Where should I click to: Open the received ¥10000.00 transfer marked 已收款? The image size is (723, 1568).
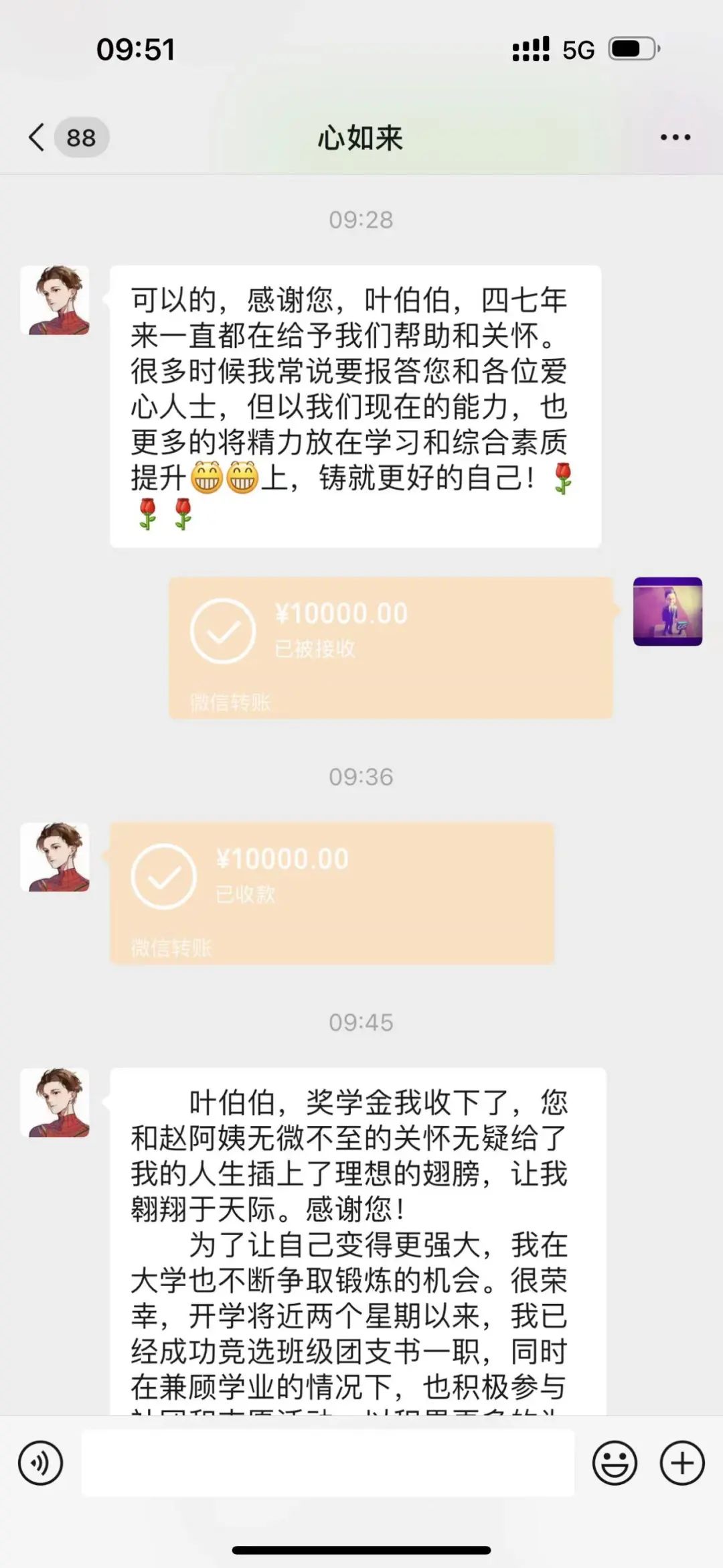pyautogui.click(x=332, y=893)
